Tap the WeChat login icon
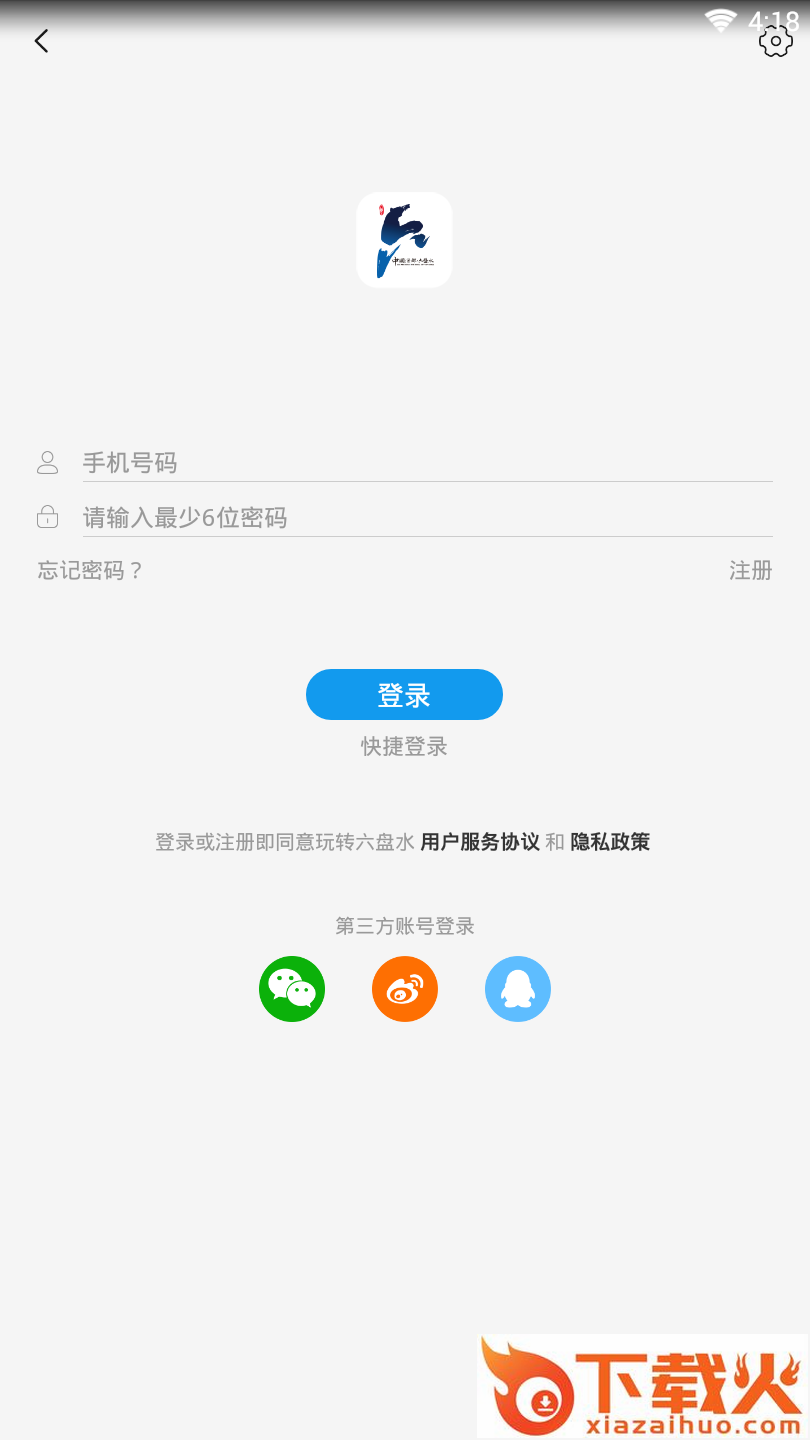 coord(292,988)
